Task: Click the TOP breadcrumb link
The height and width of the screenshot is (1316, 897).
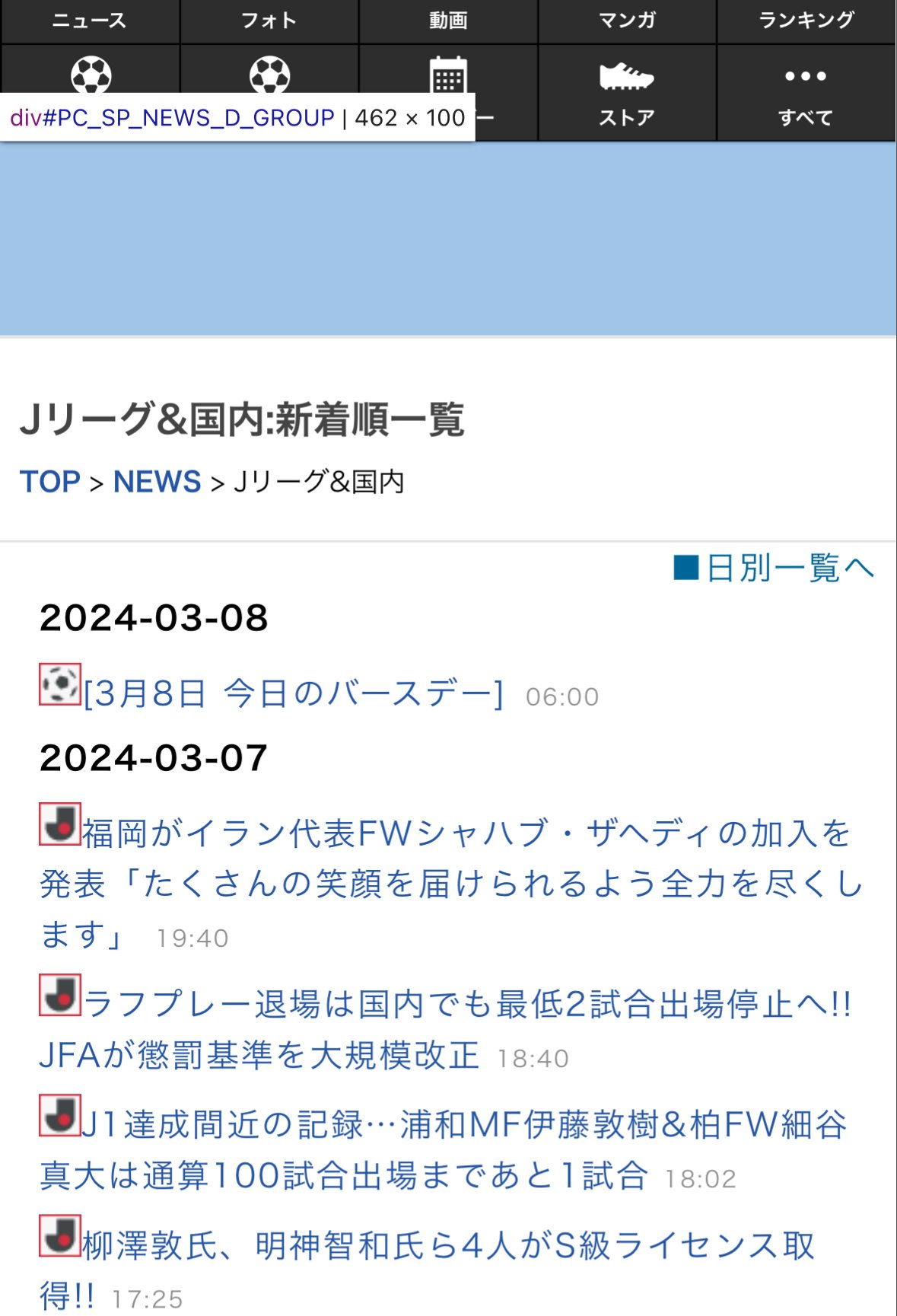Action: pyautogui.click(x=50, y=481)
